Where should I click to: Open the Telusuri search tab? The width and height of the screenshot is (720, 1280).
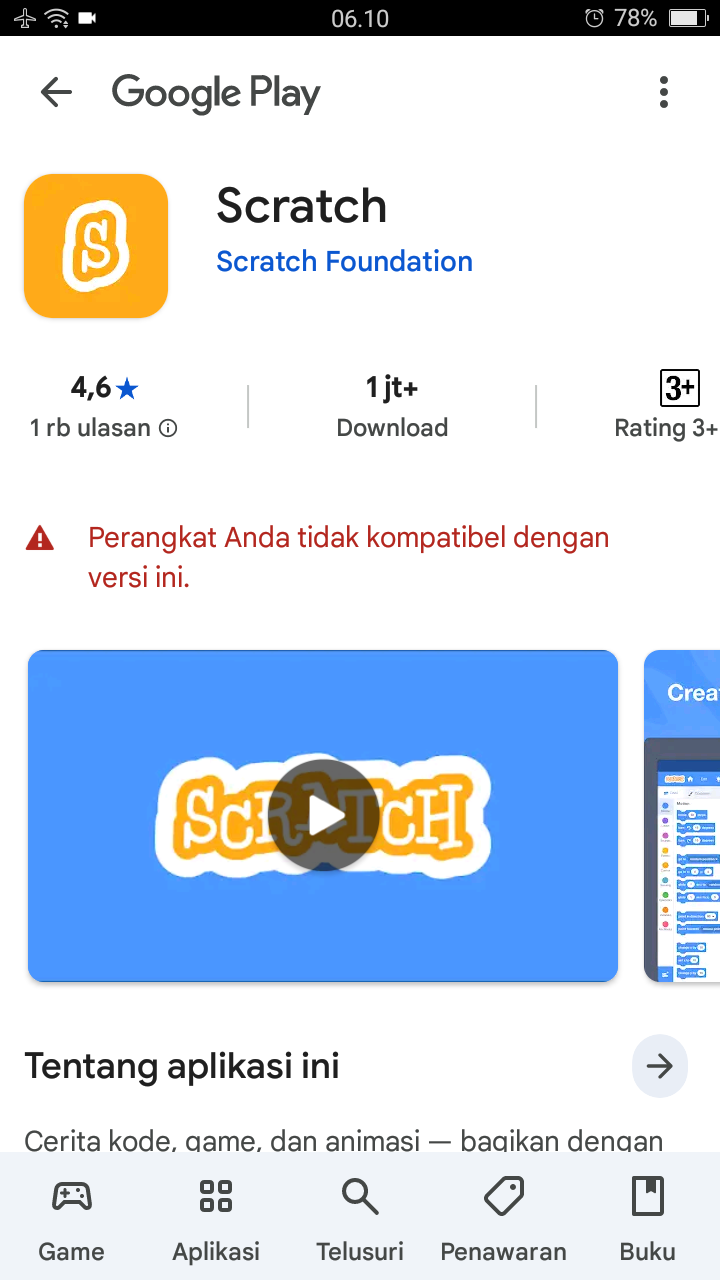(x=360, y=1218)
